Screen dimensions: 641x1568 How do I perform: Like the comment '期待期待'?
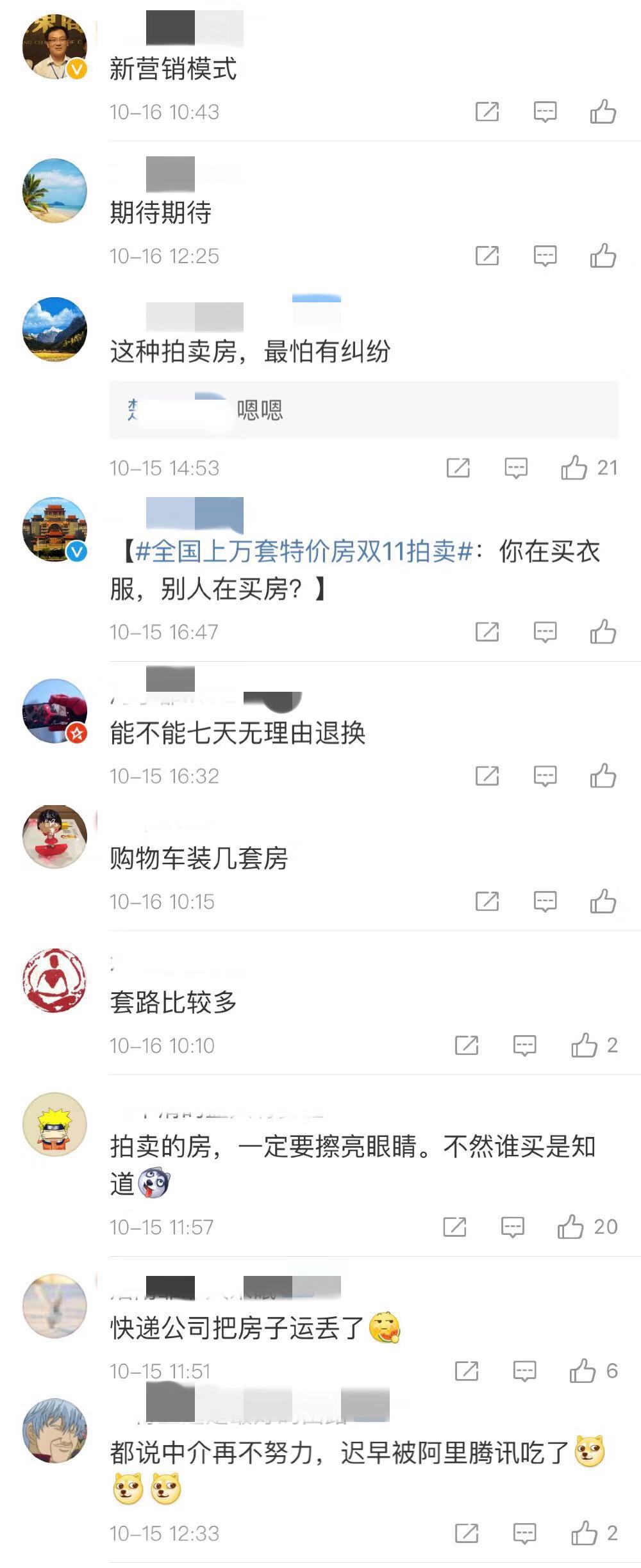603,256
